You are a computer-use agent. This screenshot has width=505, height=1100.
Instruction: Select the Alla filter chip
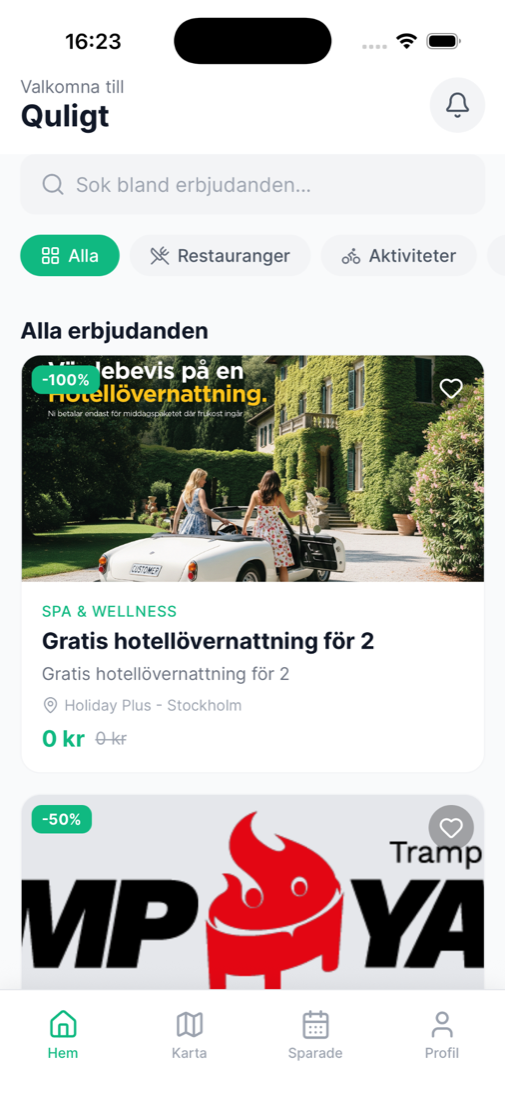[70, 255]
